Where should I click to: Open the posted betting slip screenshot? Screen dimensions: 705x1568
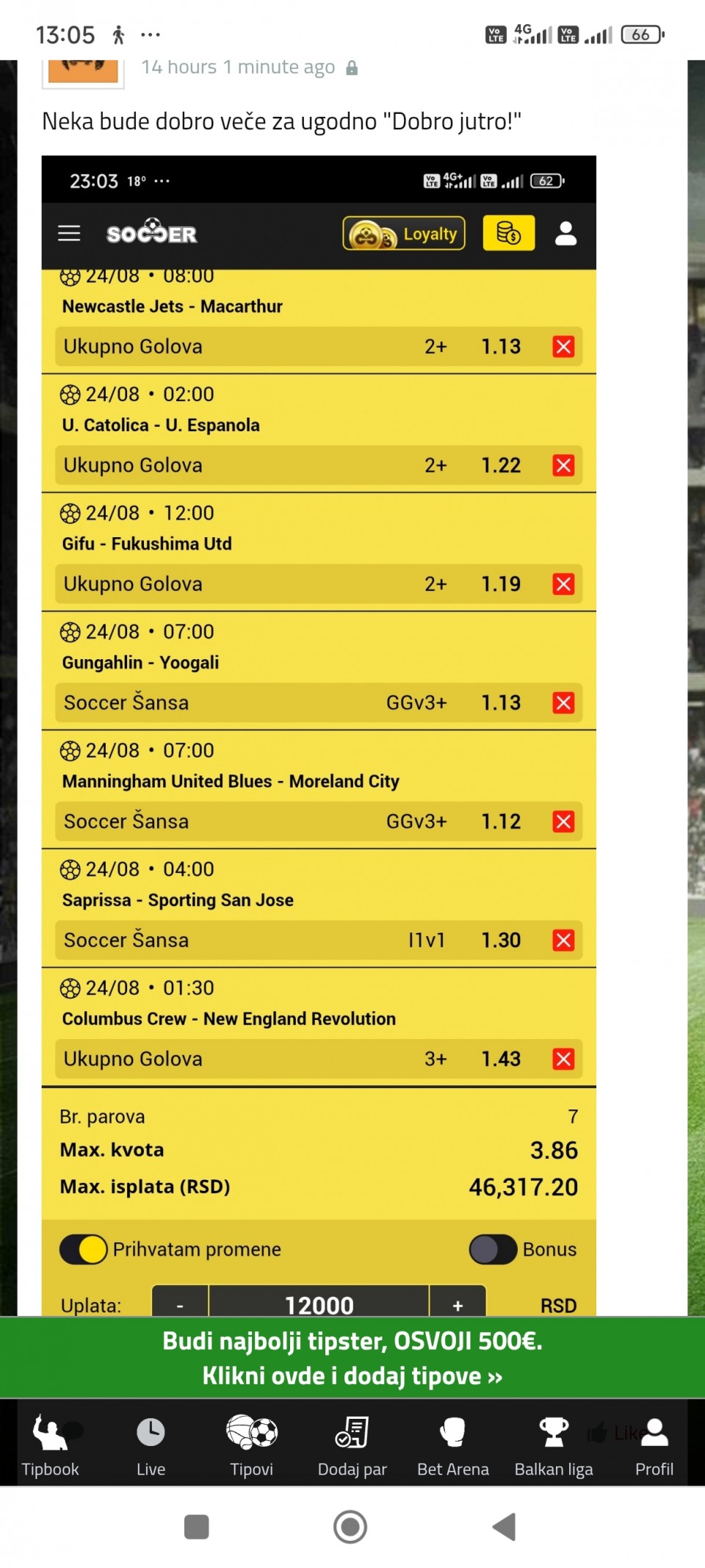[x=319, y=735]
